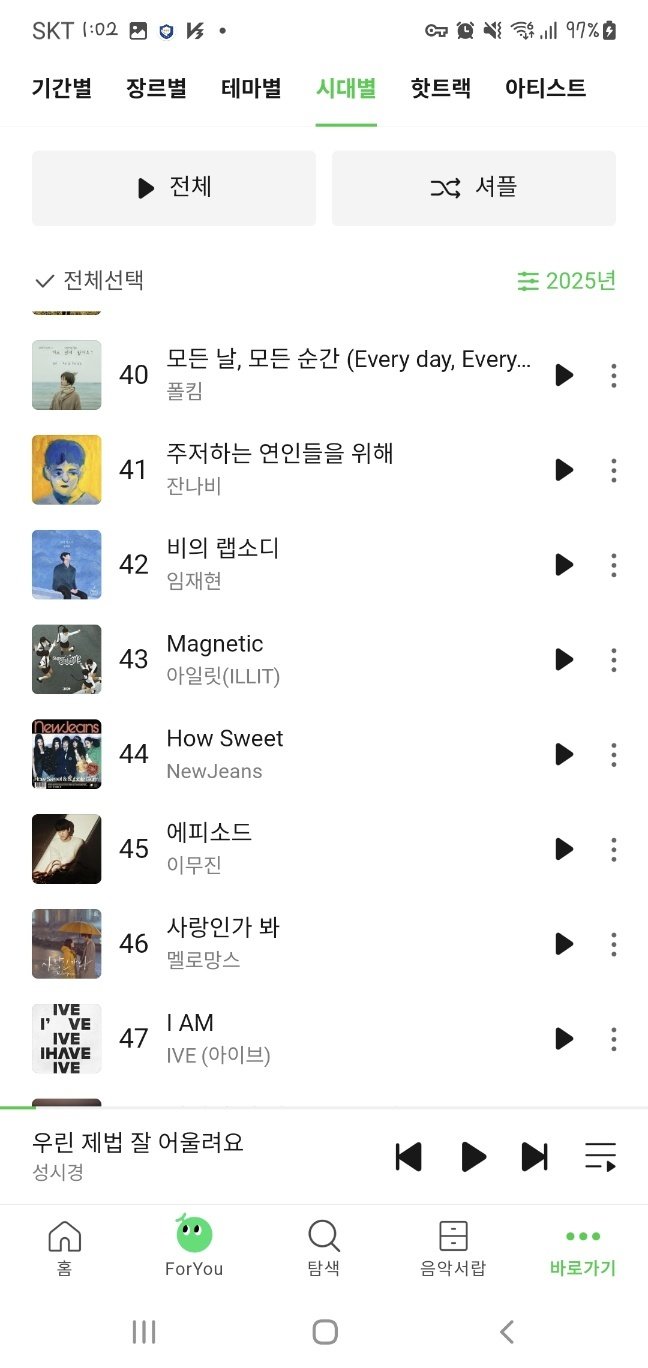Image resolution: width=648 pixels, height=1368 pixels.
Task: Open the song 주저하는 연인들을 위해
Action: (x=280, y=454)
